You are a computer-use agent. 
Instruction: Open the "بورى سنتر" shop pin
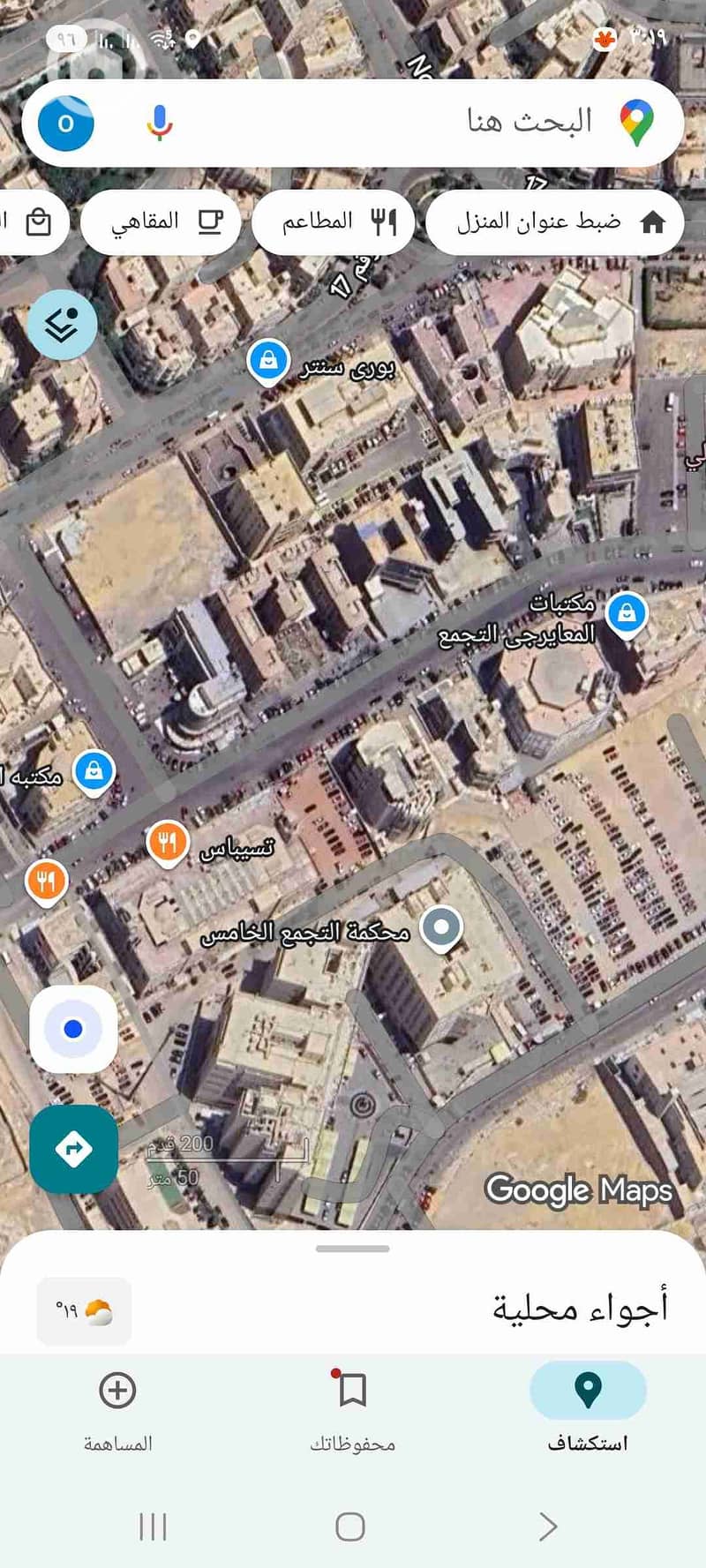coord(267,361)
